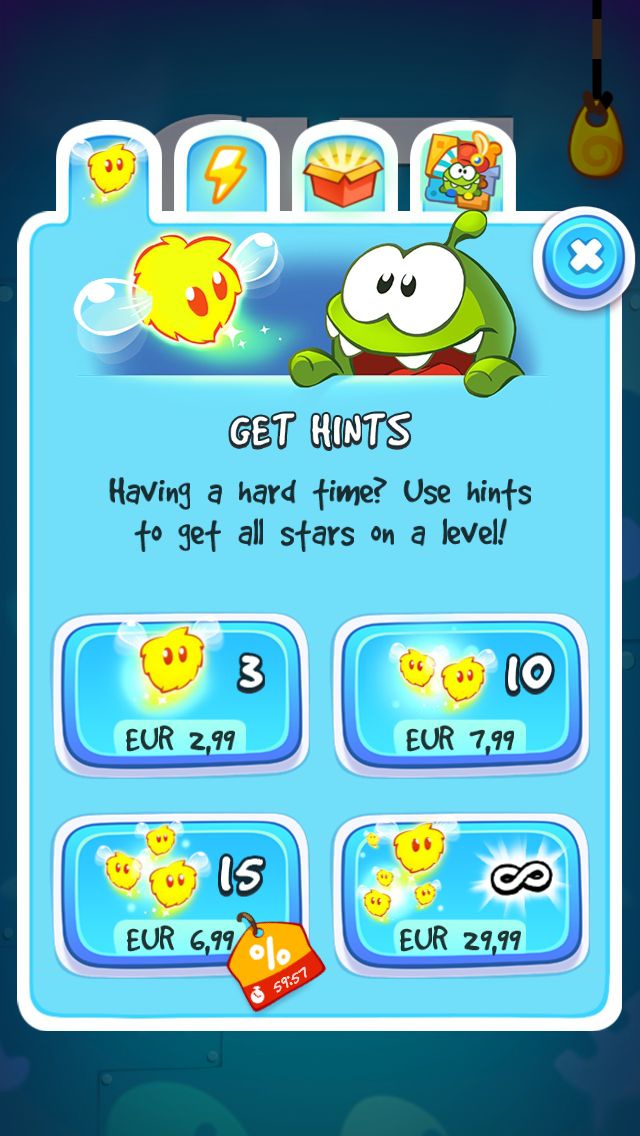Purchase 10 hints for EUR 7,99
Image resolution: width=640 pixels, height=1136 pixels.
click(461, 694)
